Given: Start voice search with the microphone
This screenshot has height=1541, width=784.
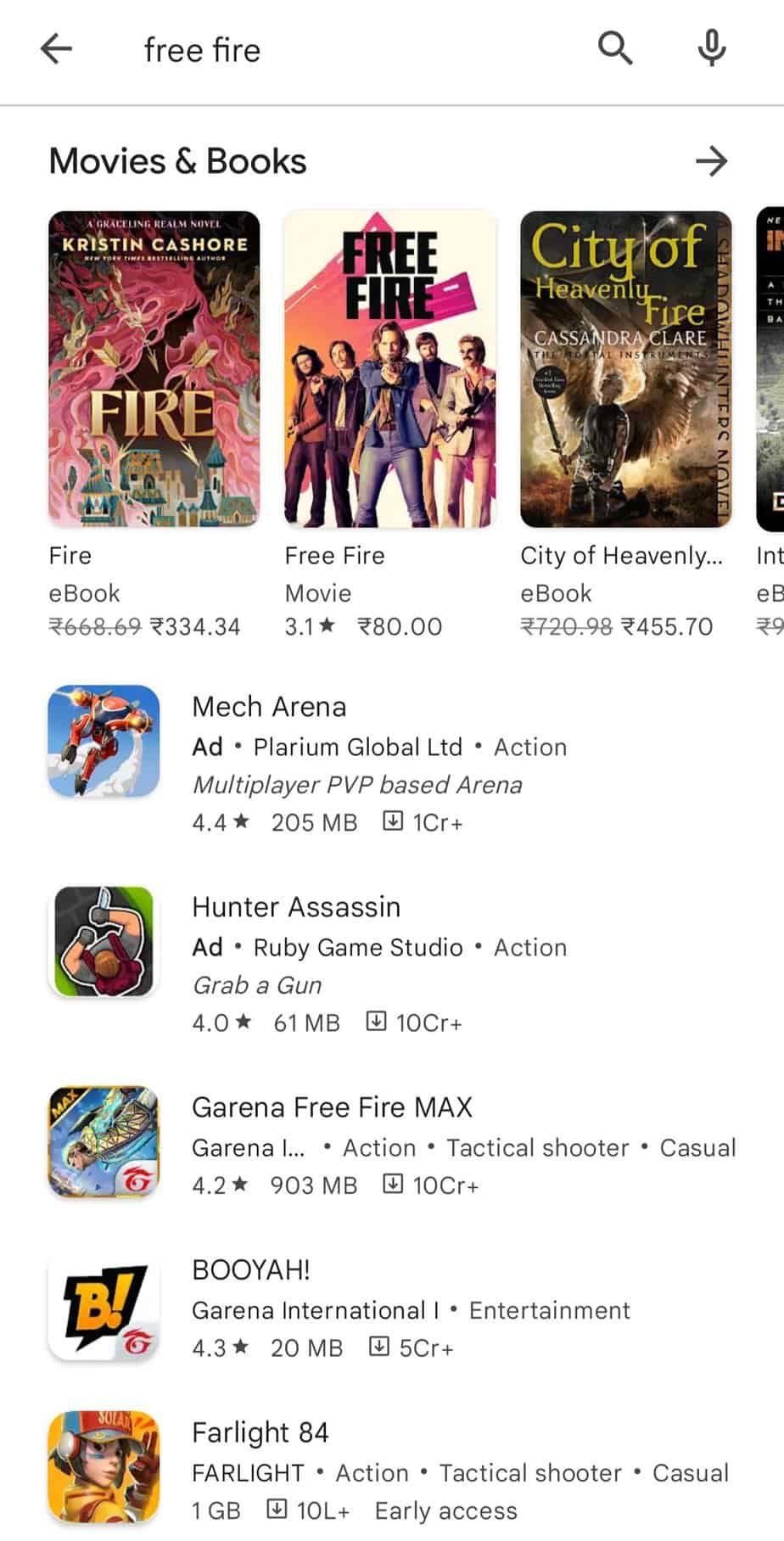Looking at the screenshot, I should (x=711, y=49).
